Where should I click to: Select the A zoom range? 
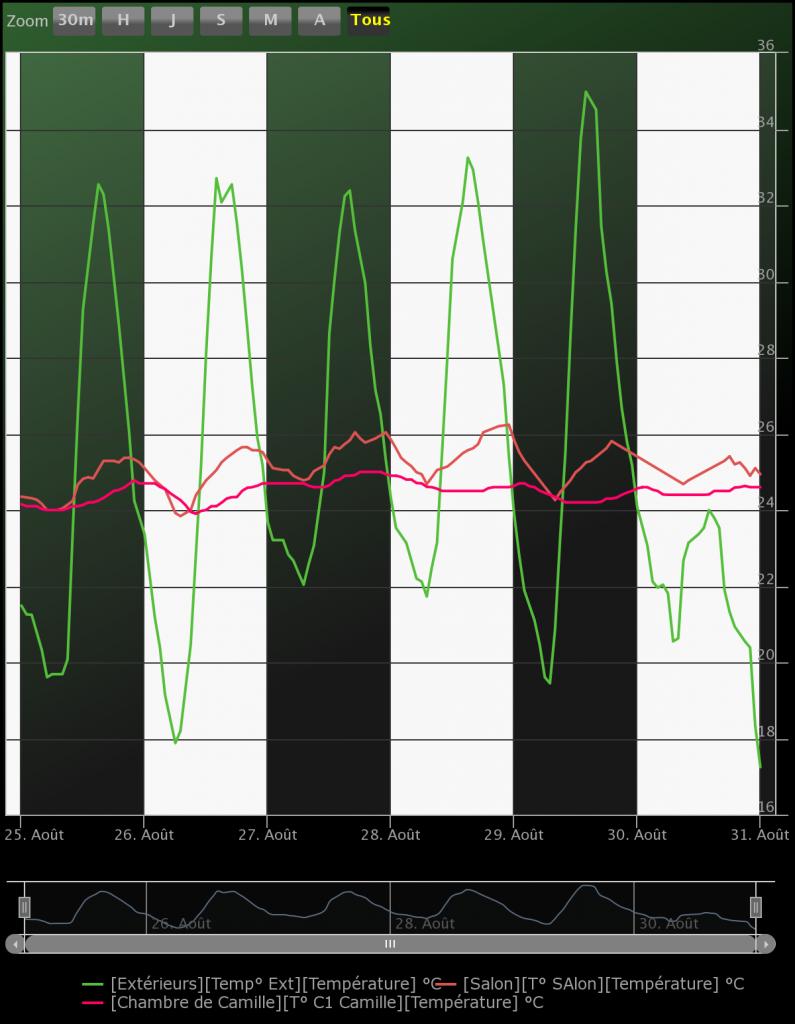coord(319,20)
